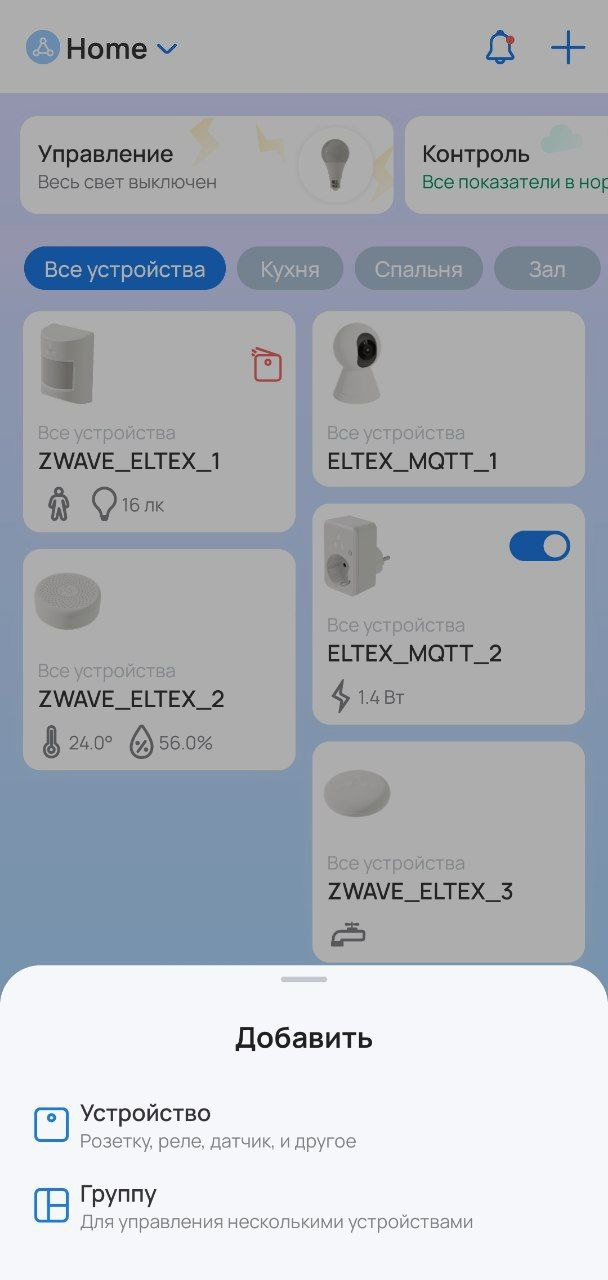Open the ZWAVE_ELTEX_1 device card
The height and width of the screenshot is (1280, 608).
click(159, 421)
